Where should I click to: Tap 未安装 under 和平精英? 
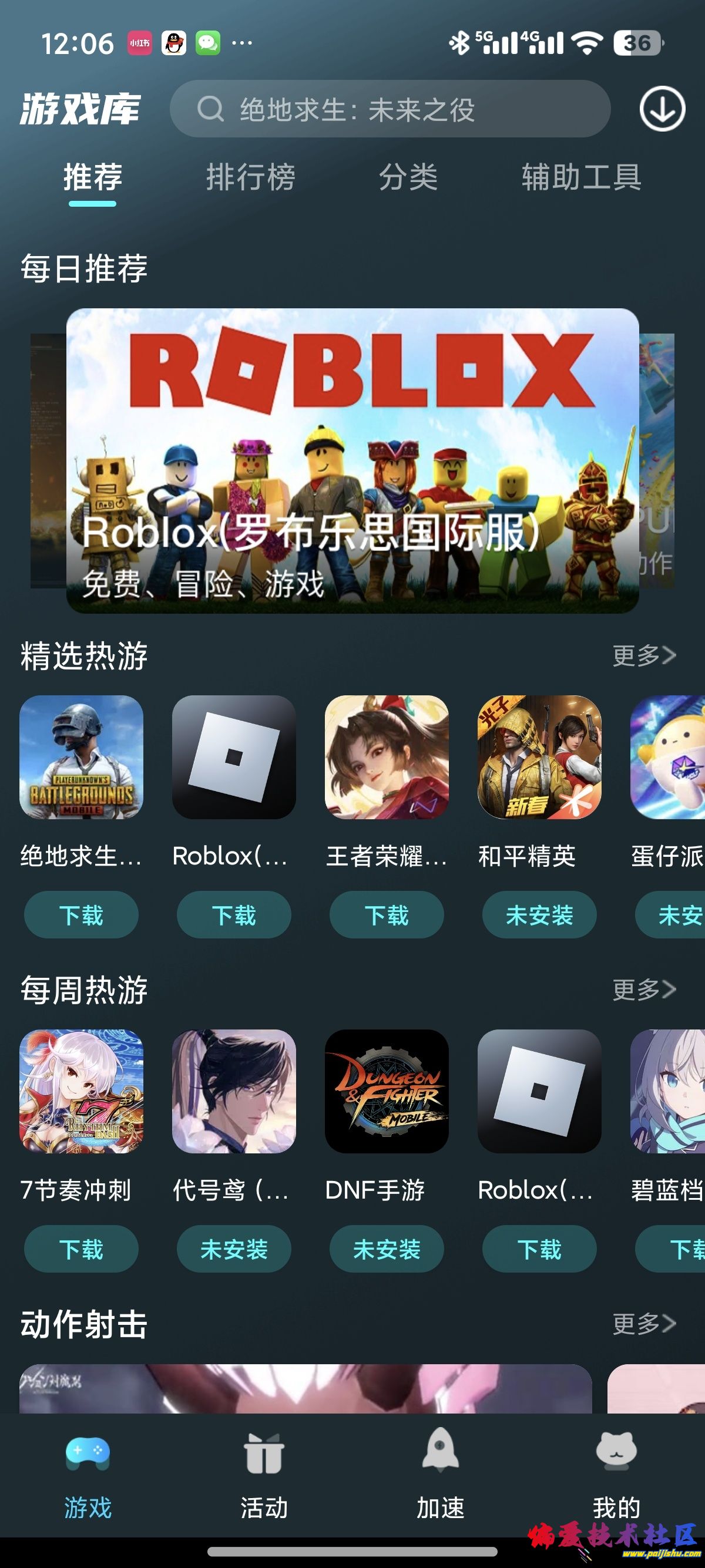coord(539,915)
